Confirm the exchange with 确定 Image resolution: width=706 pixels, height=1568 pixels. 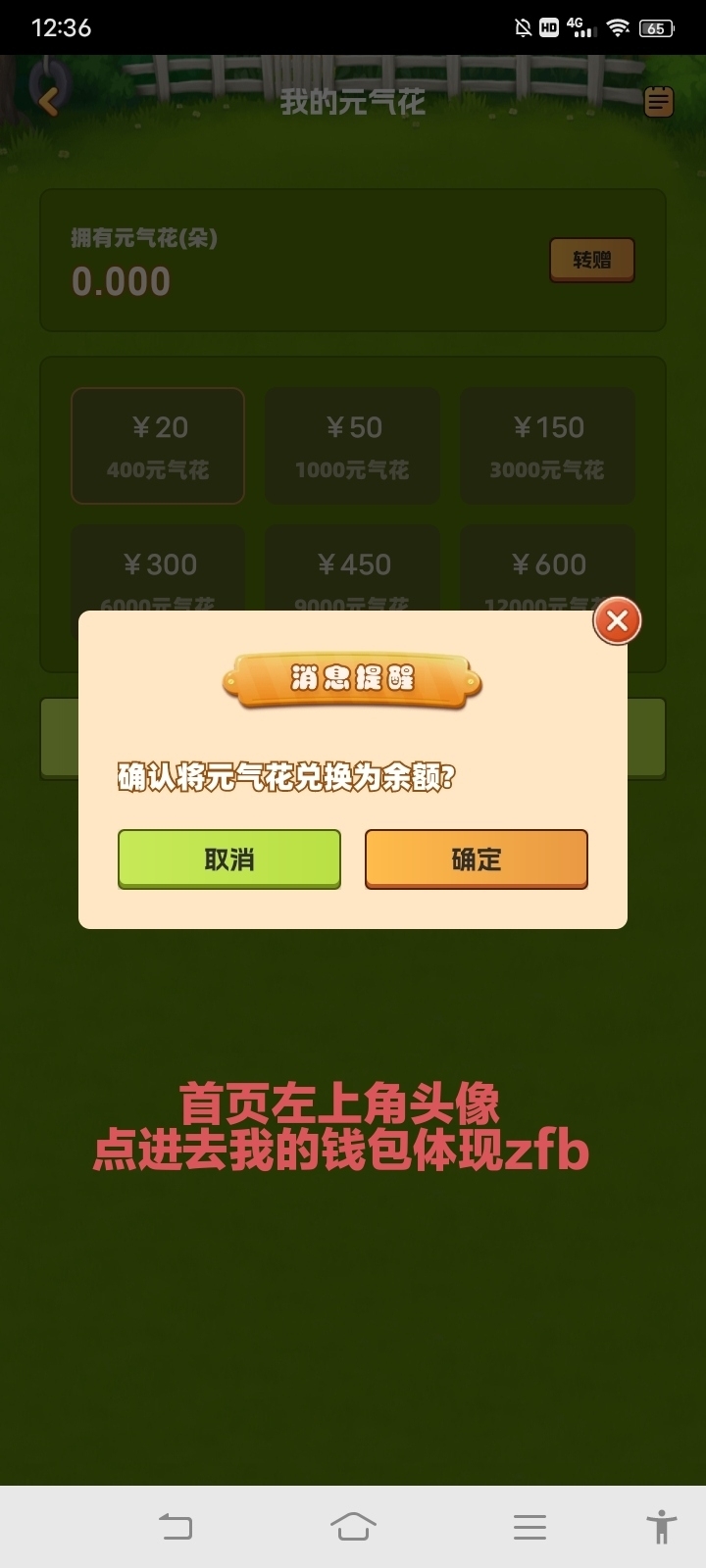[477, 859]
